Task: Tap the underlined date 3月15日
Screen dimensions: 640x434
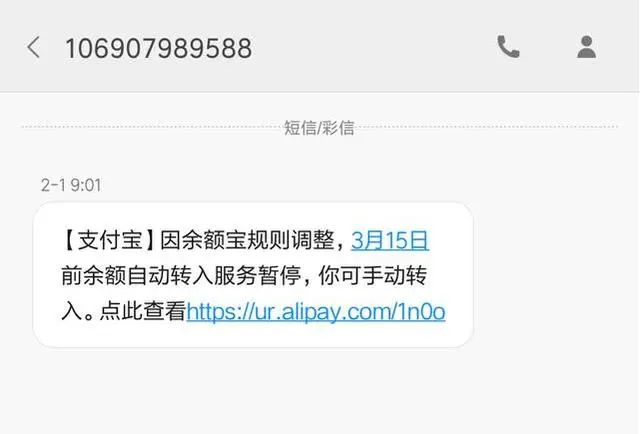Action: coord(390,240)
